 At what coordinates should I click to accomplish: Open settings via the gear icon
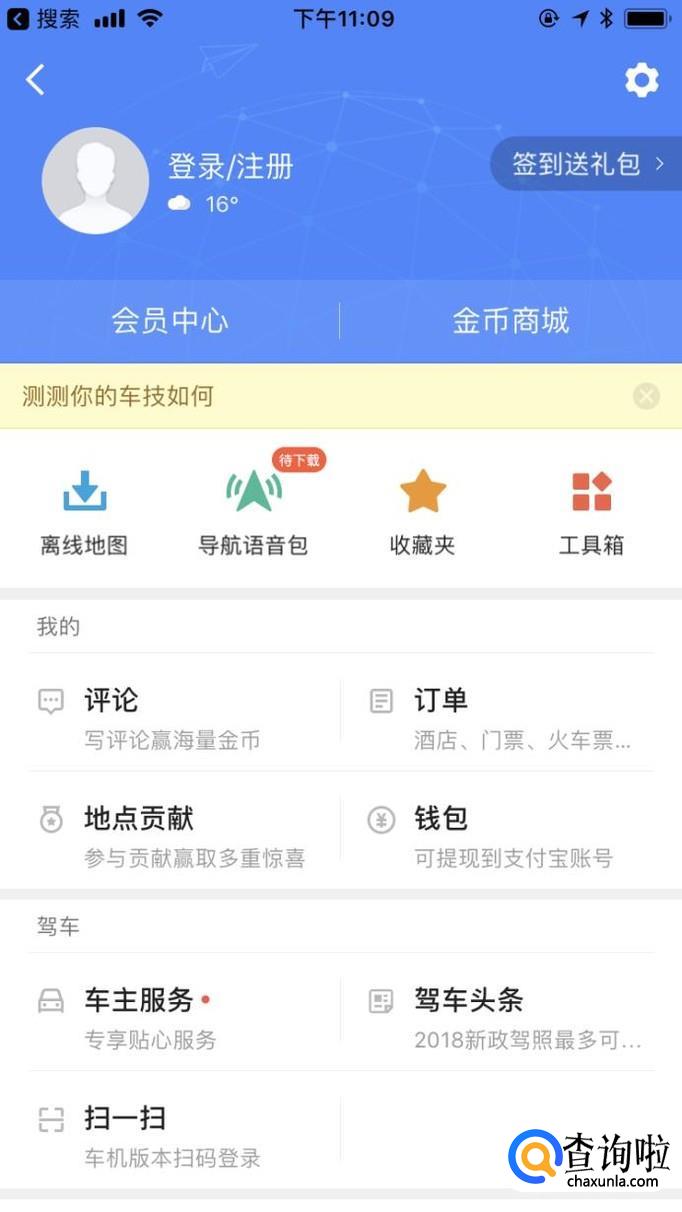(x=642, y=80)
